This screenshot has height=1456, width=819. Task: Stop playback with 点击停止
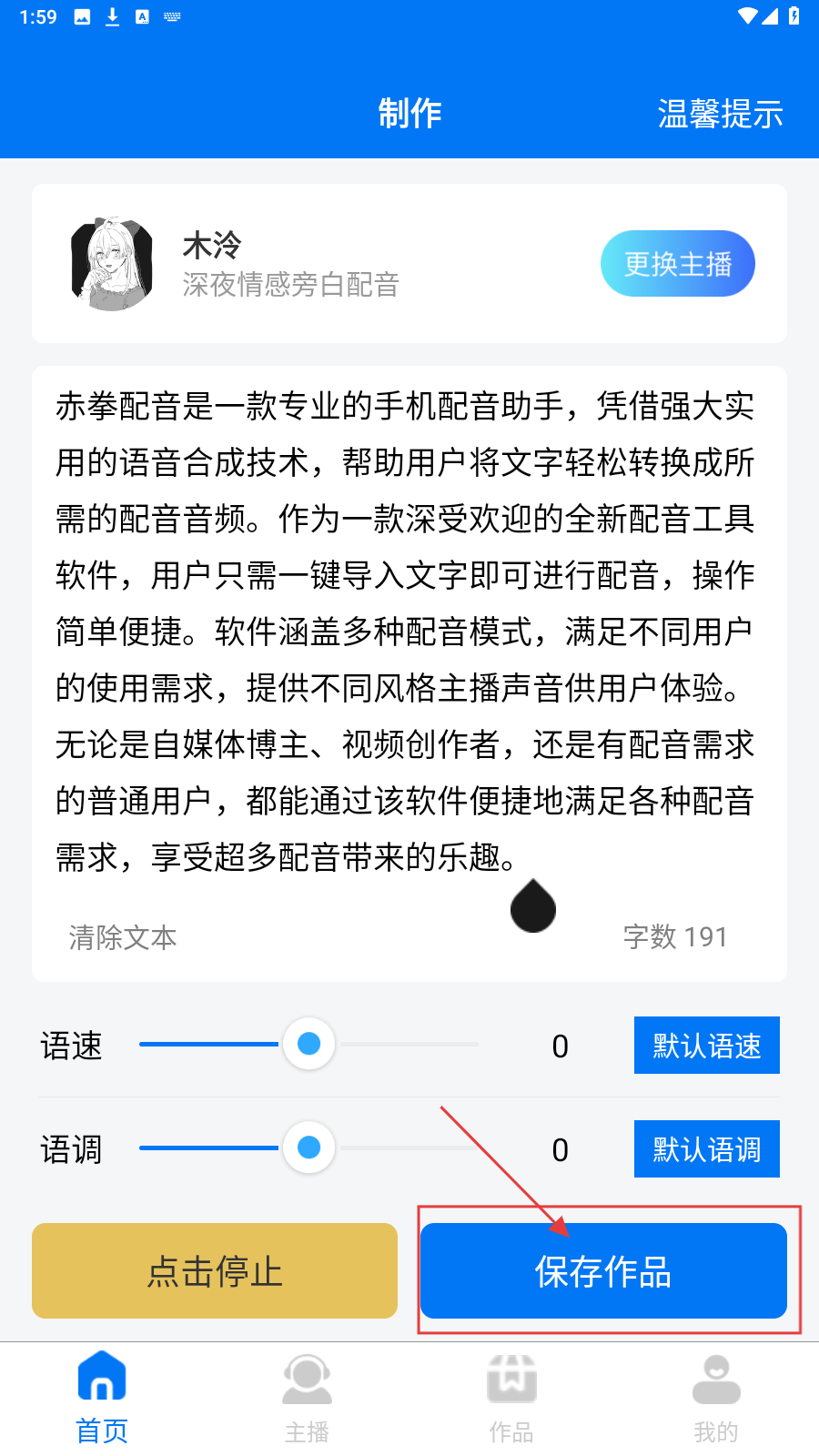pos(215,1271)
